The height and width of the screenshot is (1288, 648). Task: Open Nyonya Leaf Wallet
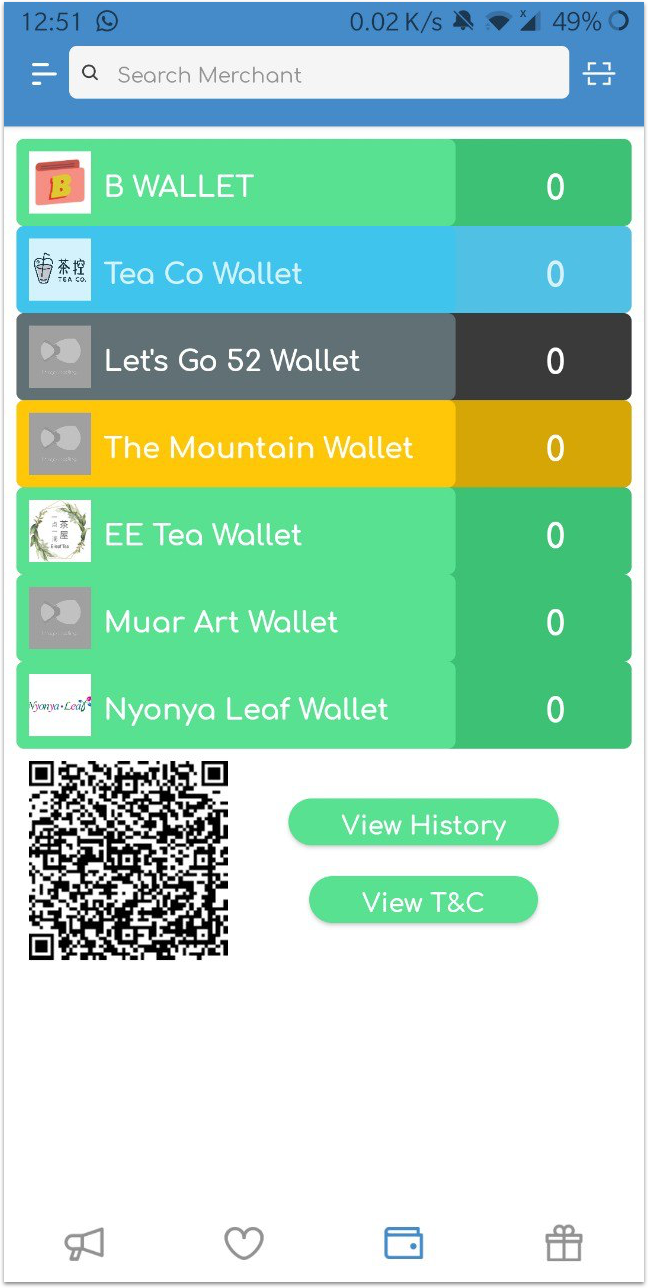[324, 705]
